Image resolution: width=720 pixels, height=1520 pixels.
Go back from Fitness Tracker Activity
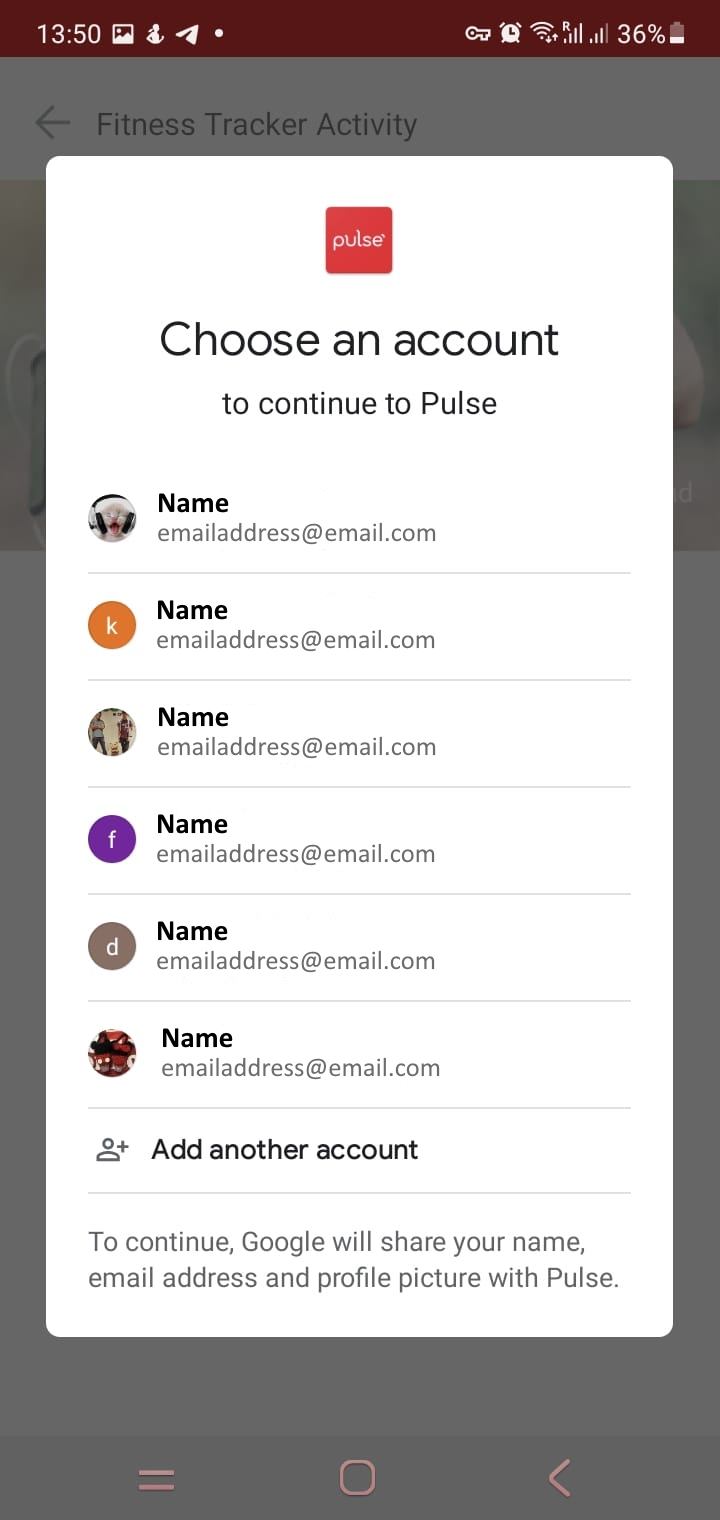click(52, 123)
